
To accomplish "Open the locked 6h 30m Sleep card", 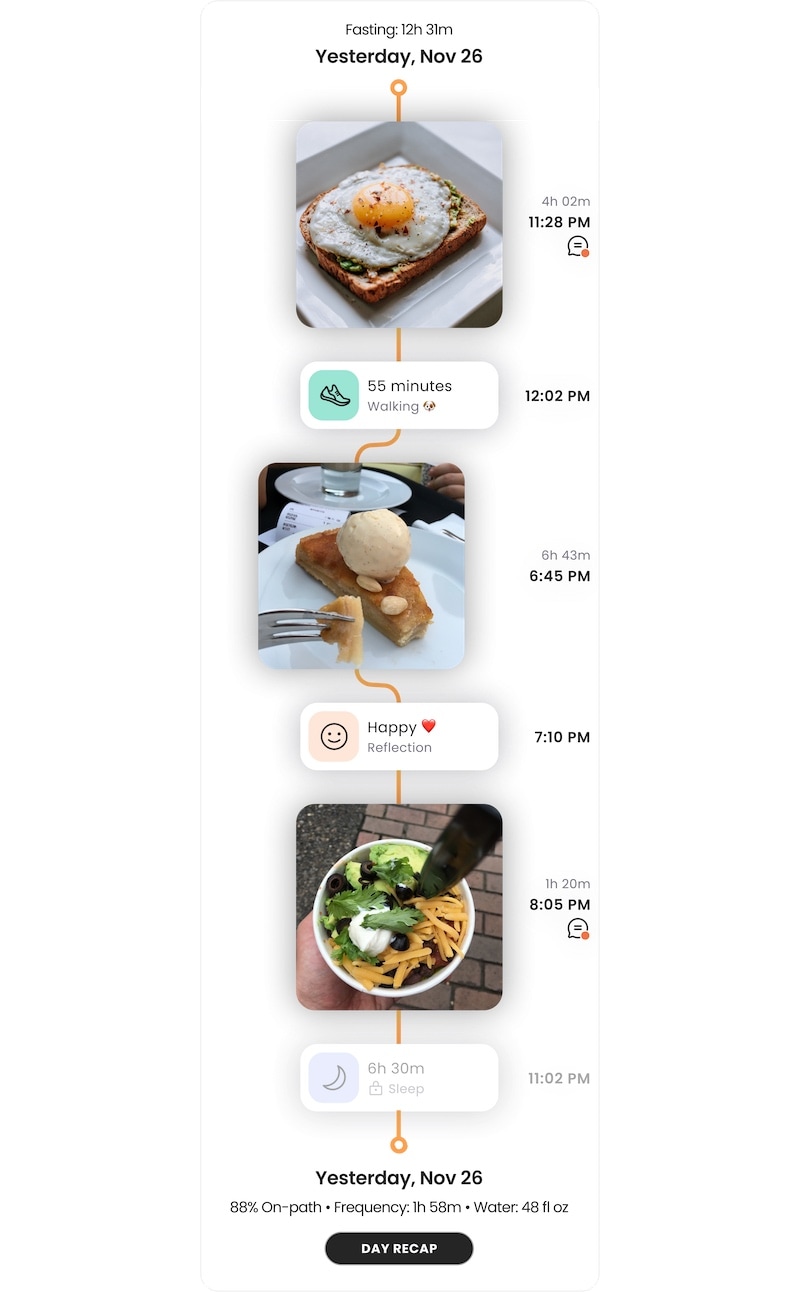I will pyautogui.click(x=399, y=1078).
